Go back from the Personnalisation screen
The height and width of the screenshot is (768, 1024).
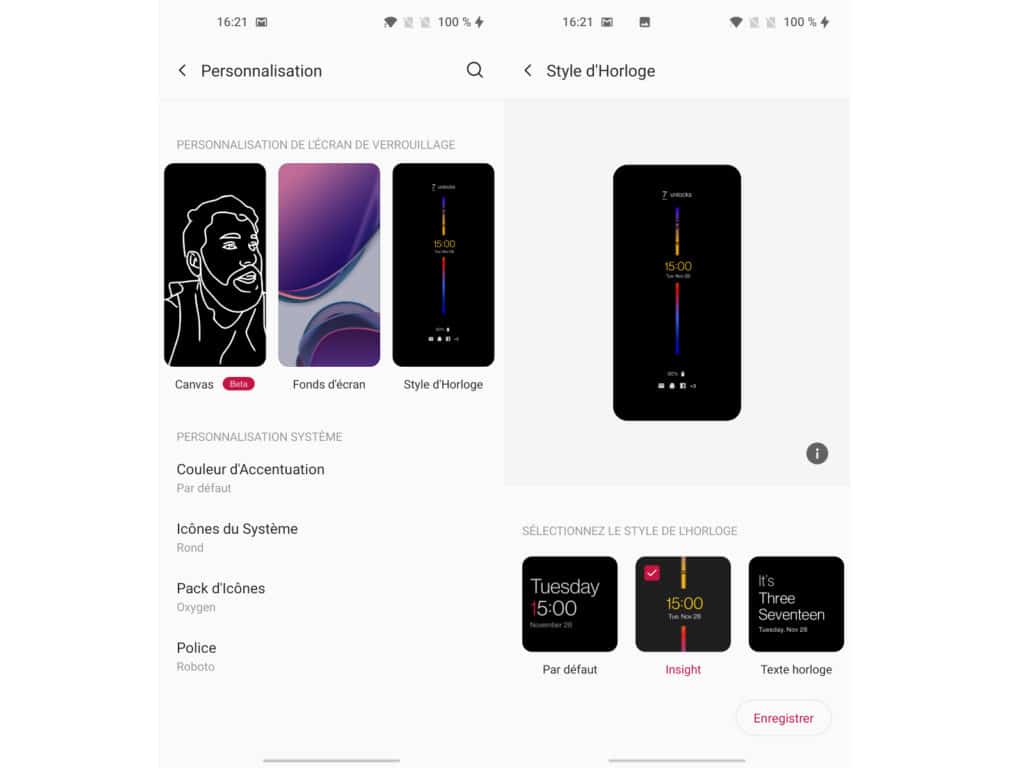pos(182,71)
